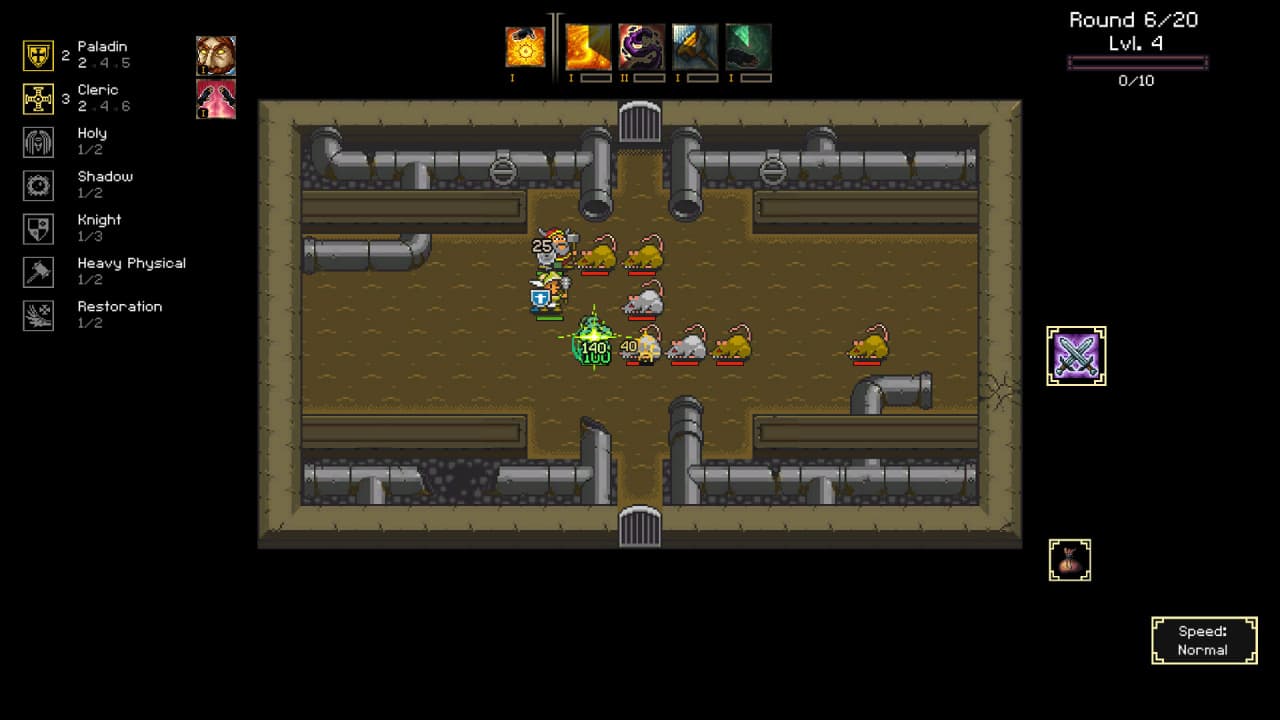This screenshot has width=1280, height=720.
Task: Inspect the hammer ability icon
Action: [695, 47]
